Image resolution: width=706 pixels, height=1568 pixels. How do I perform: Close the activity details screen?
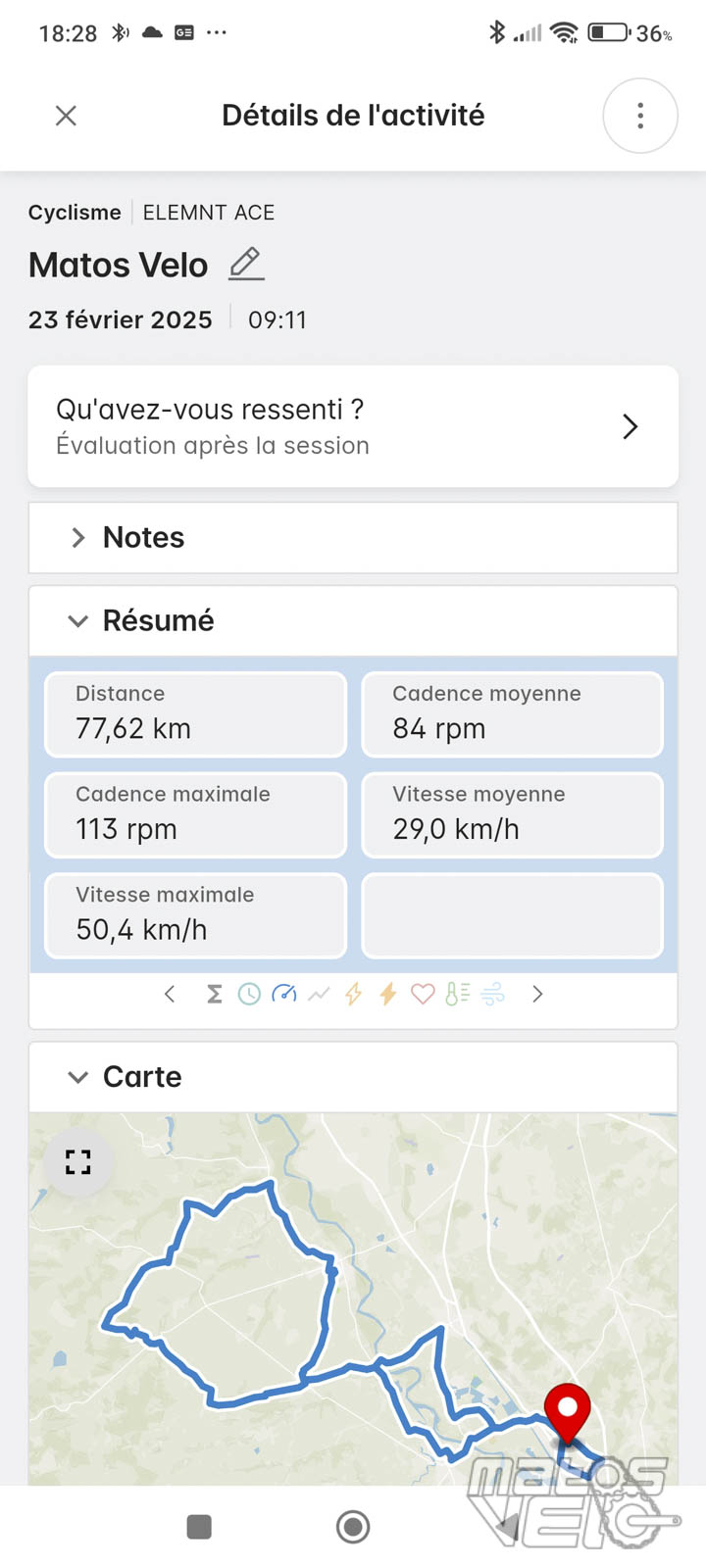click(x=66, y=116)
